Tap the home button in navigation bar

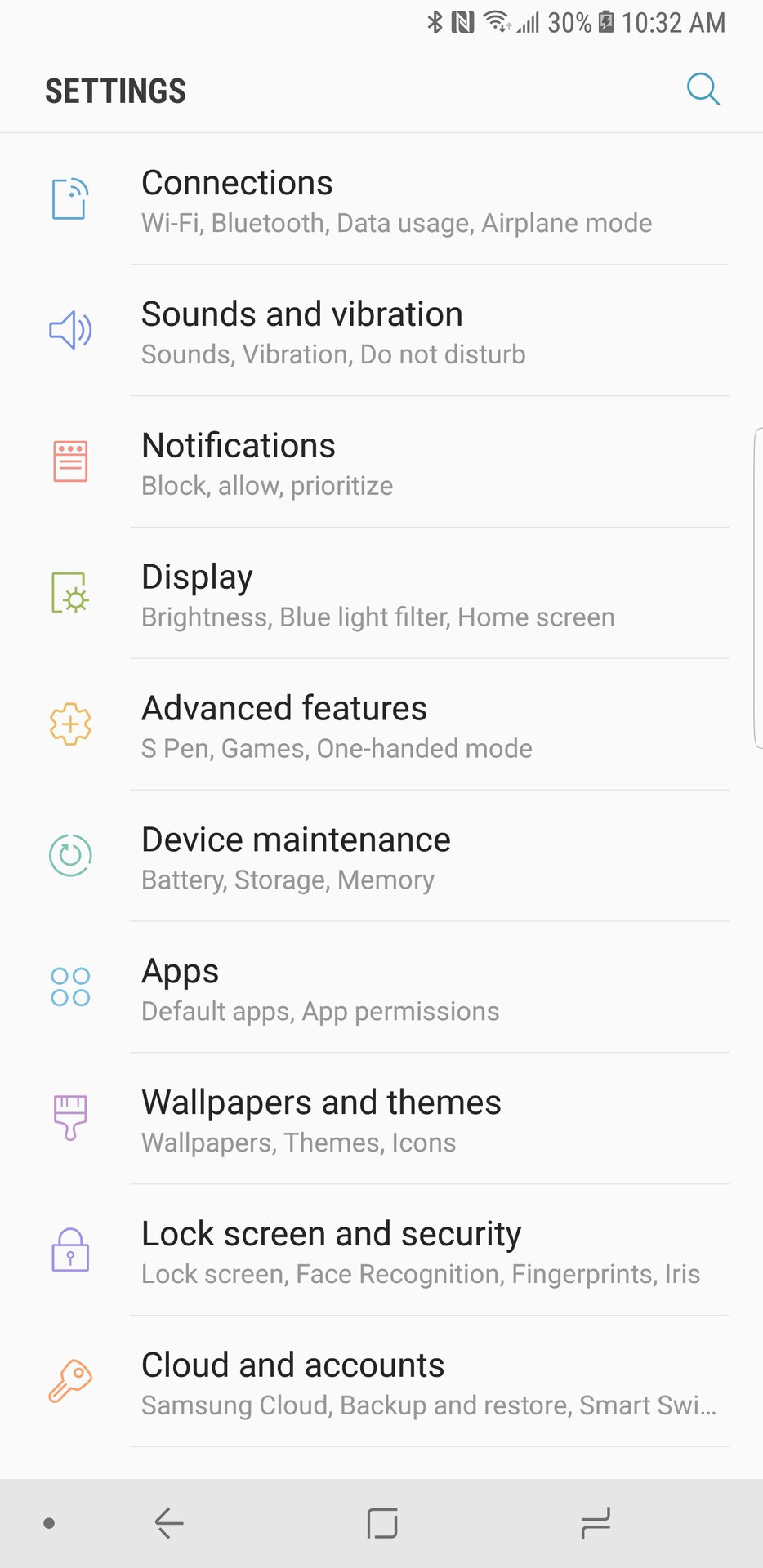[381, 1523]
